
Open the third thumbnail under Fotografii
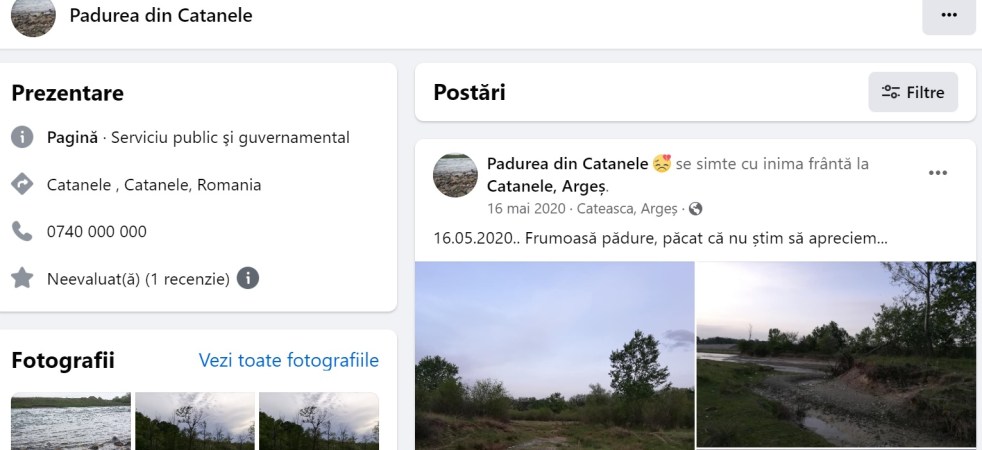pos(318,421)
